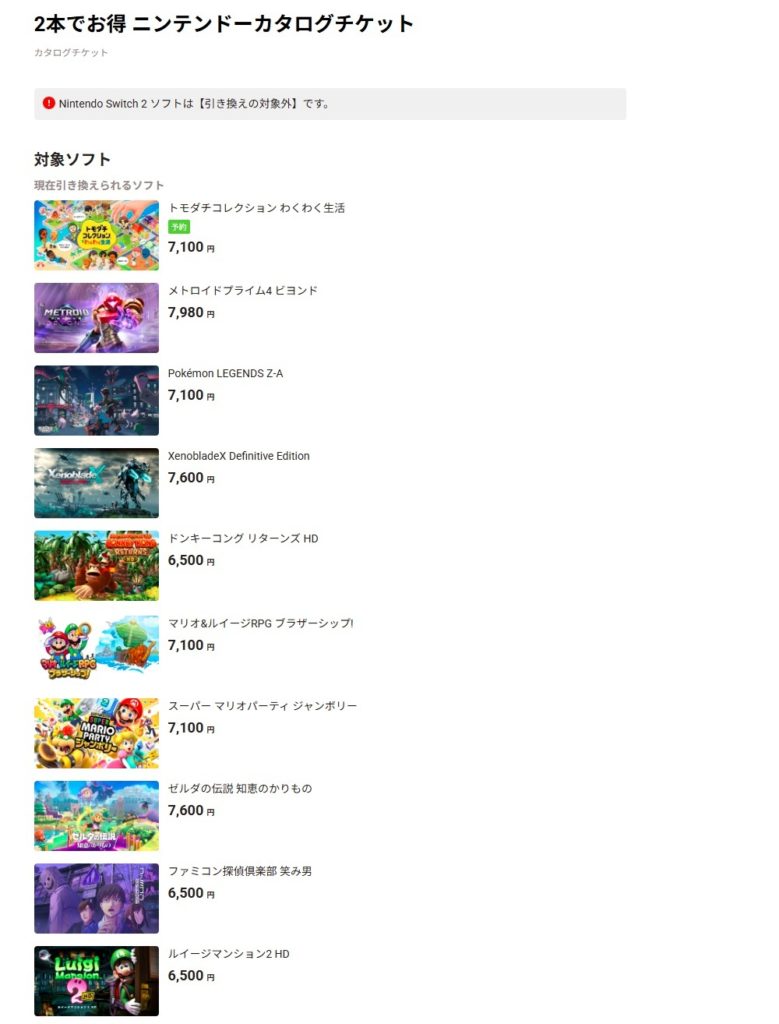
Task: Open ファミコン探偵倶楽部 笑み男 product page
Action: (239, 871)
